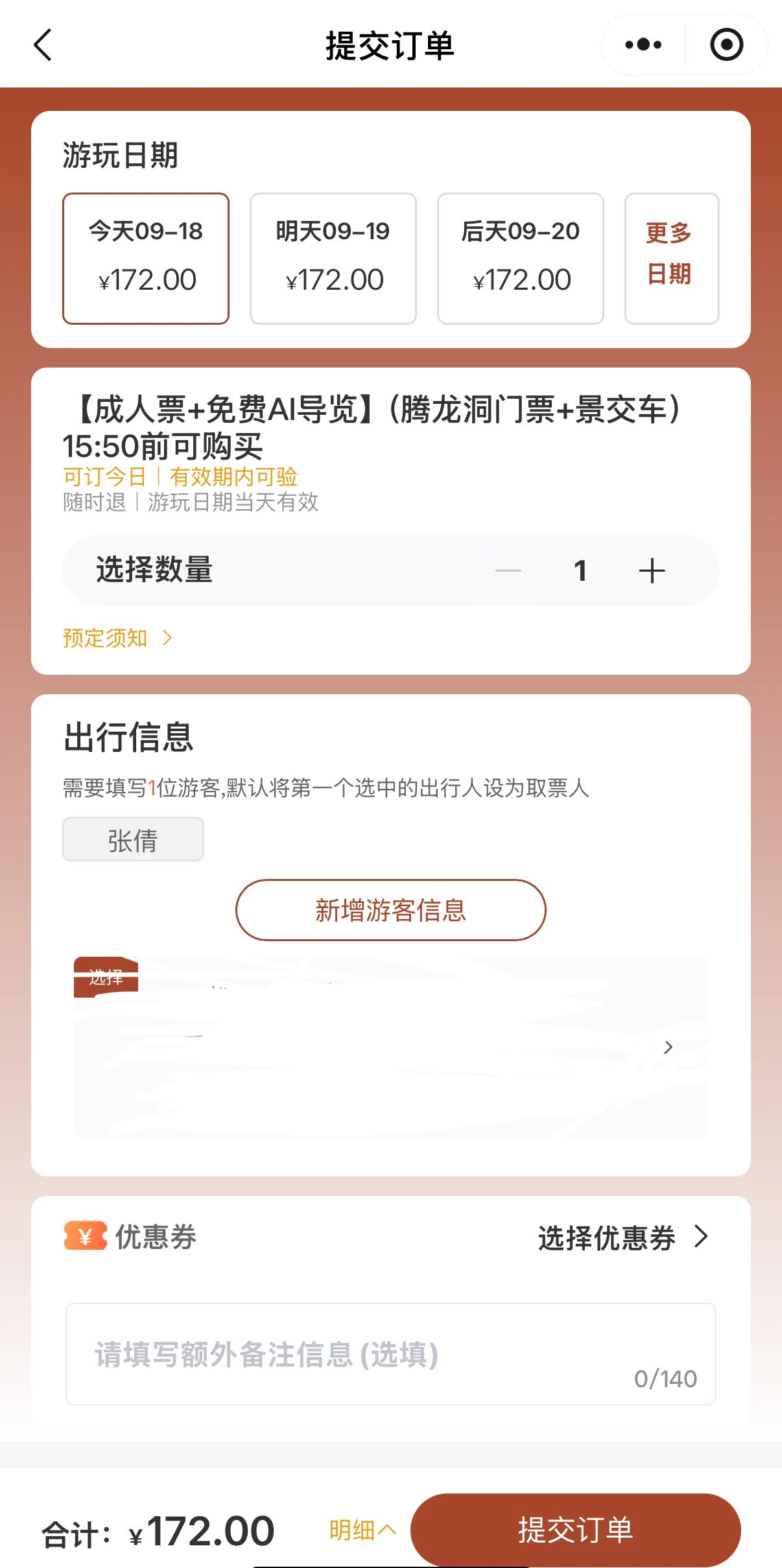The image size is (782, 1568).
Task: Choose tomorrow 09-19 as the visit date
Action: coord(333,258)
